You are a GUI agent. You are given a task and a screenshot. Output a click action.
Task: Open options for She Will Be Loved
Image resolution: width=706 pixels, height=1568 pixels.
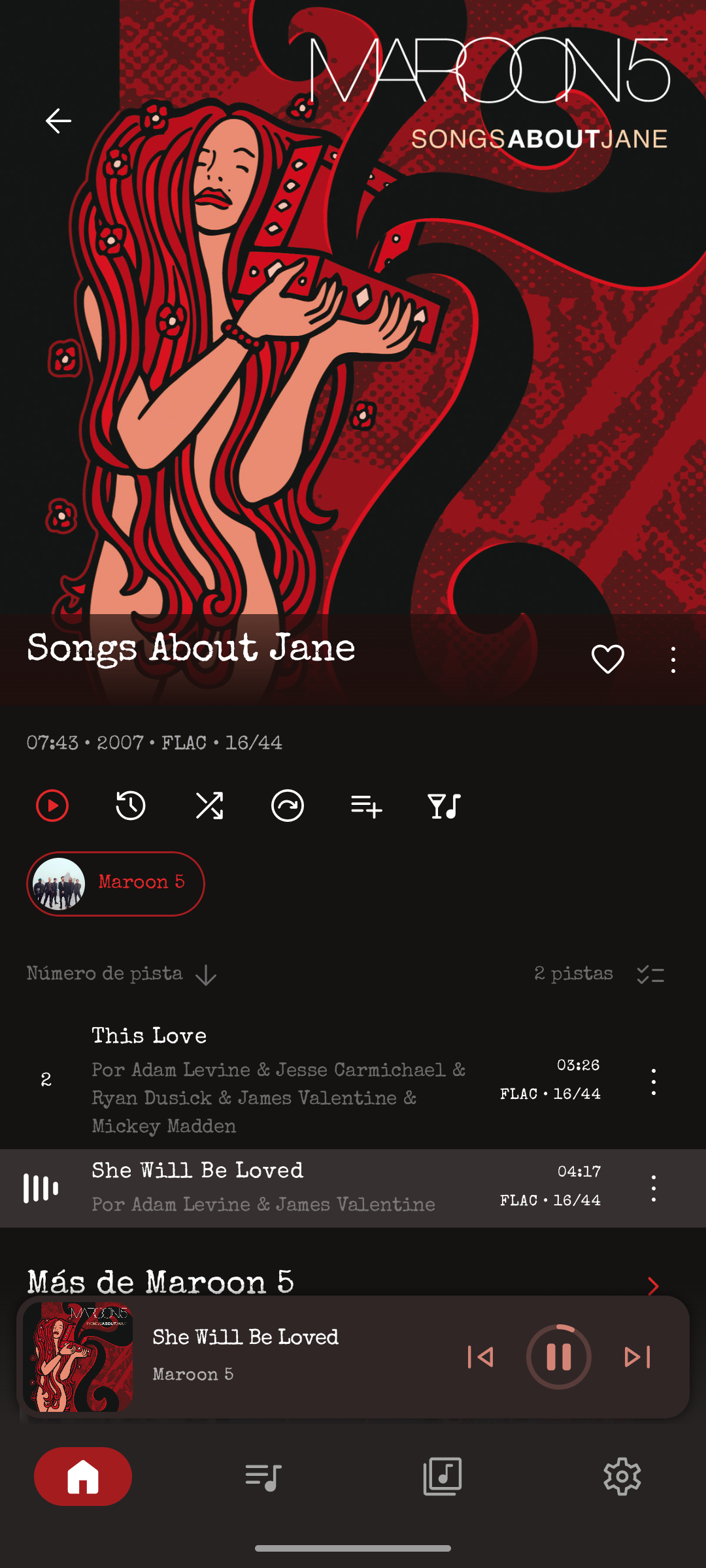[x=653, y=1188]
